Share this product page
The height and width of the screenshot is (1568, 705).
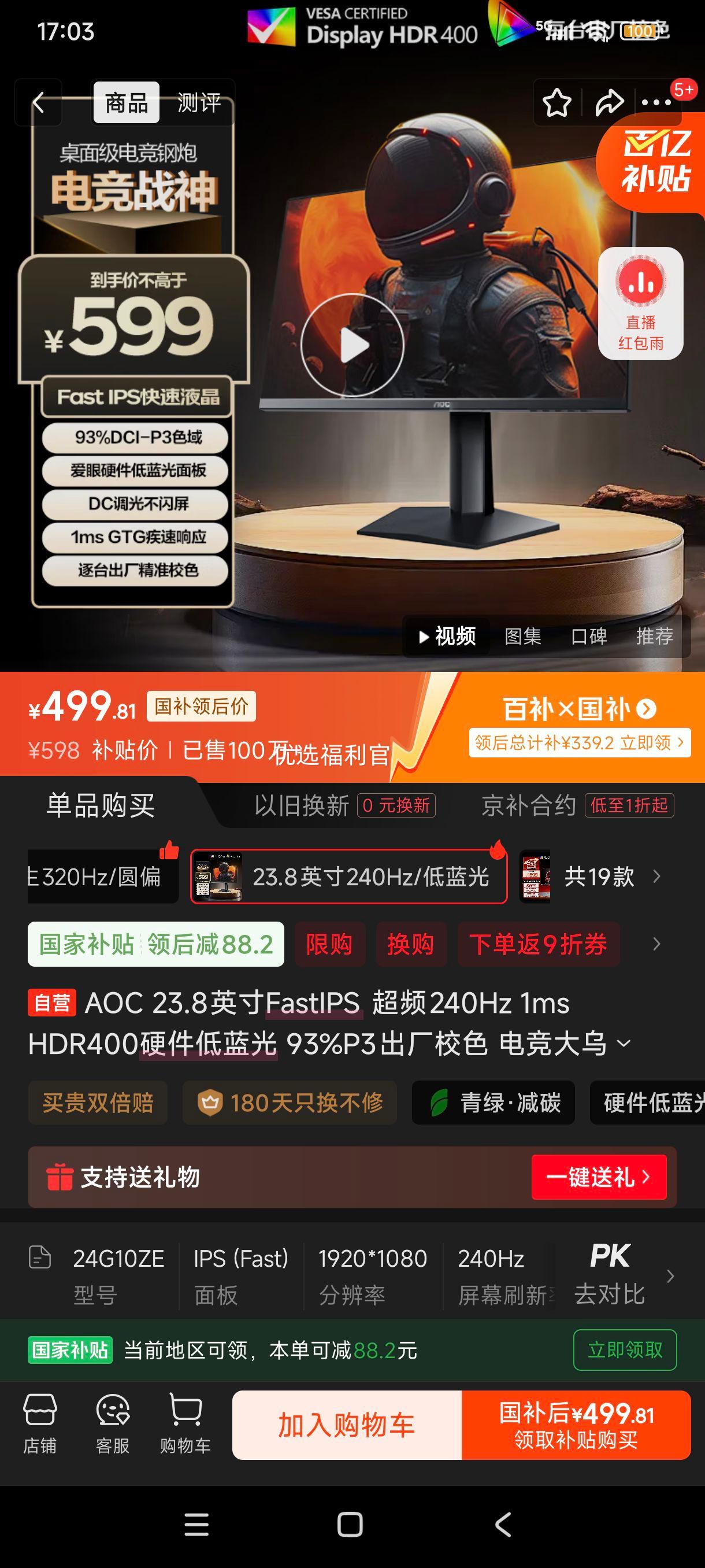[609, 102]
